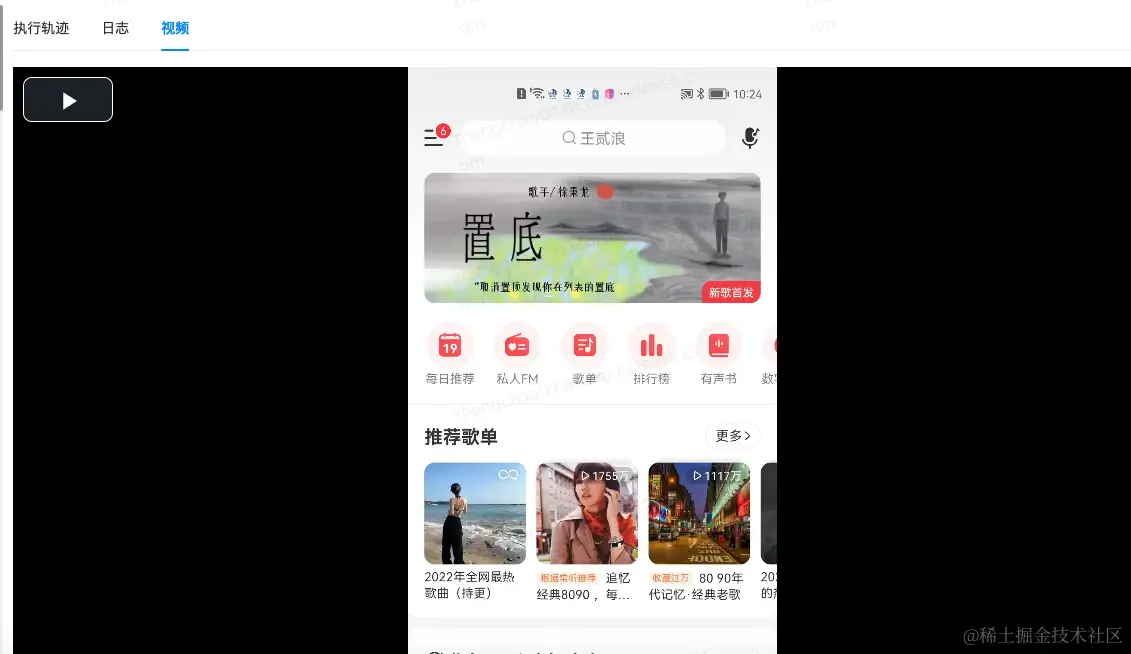
Task: Open the 日志 tab
Action: [115, 28]
